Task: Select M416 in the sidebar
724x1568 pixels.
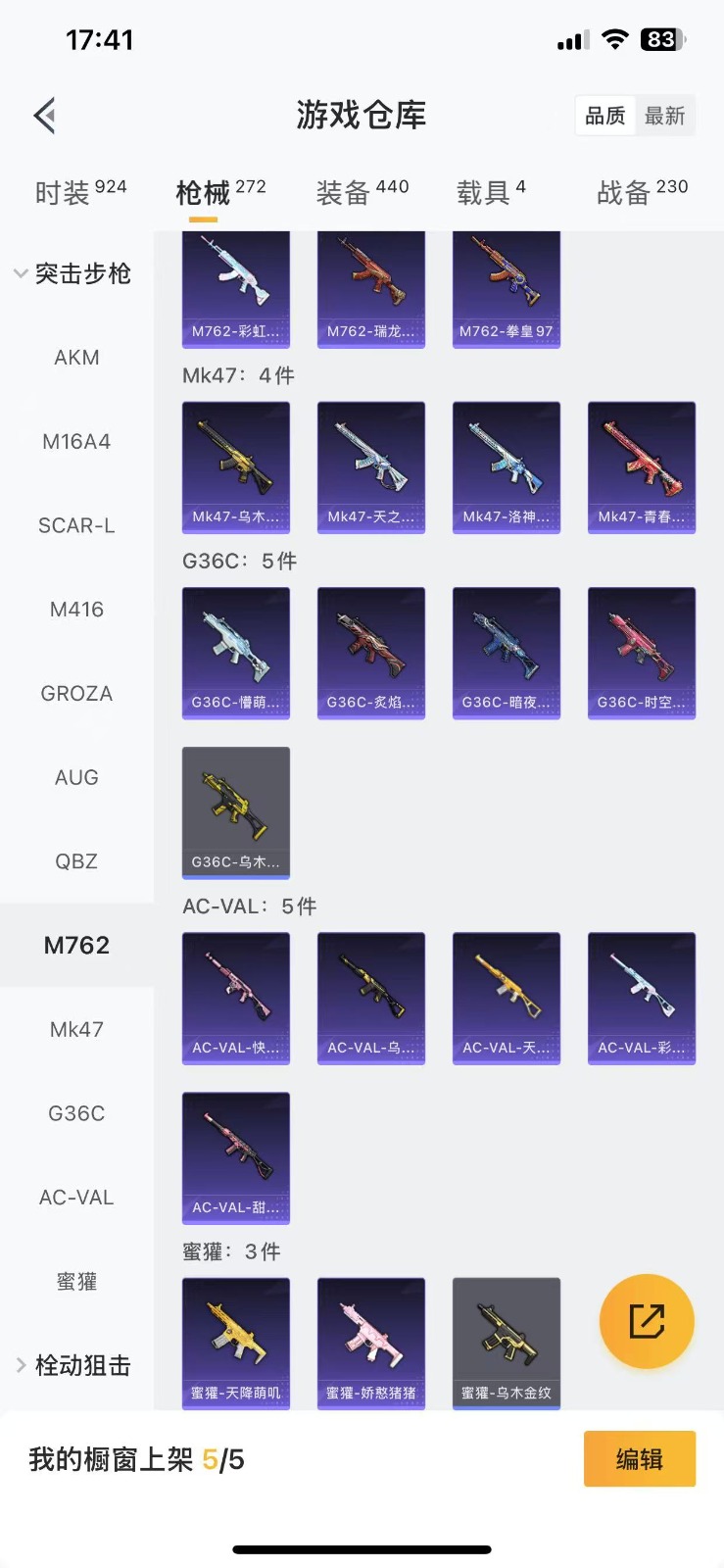Action: (76, 610)
